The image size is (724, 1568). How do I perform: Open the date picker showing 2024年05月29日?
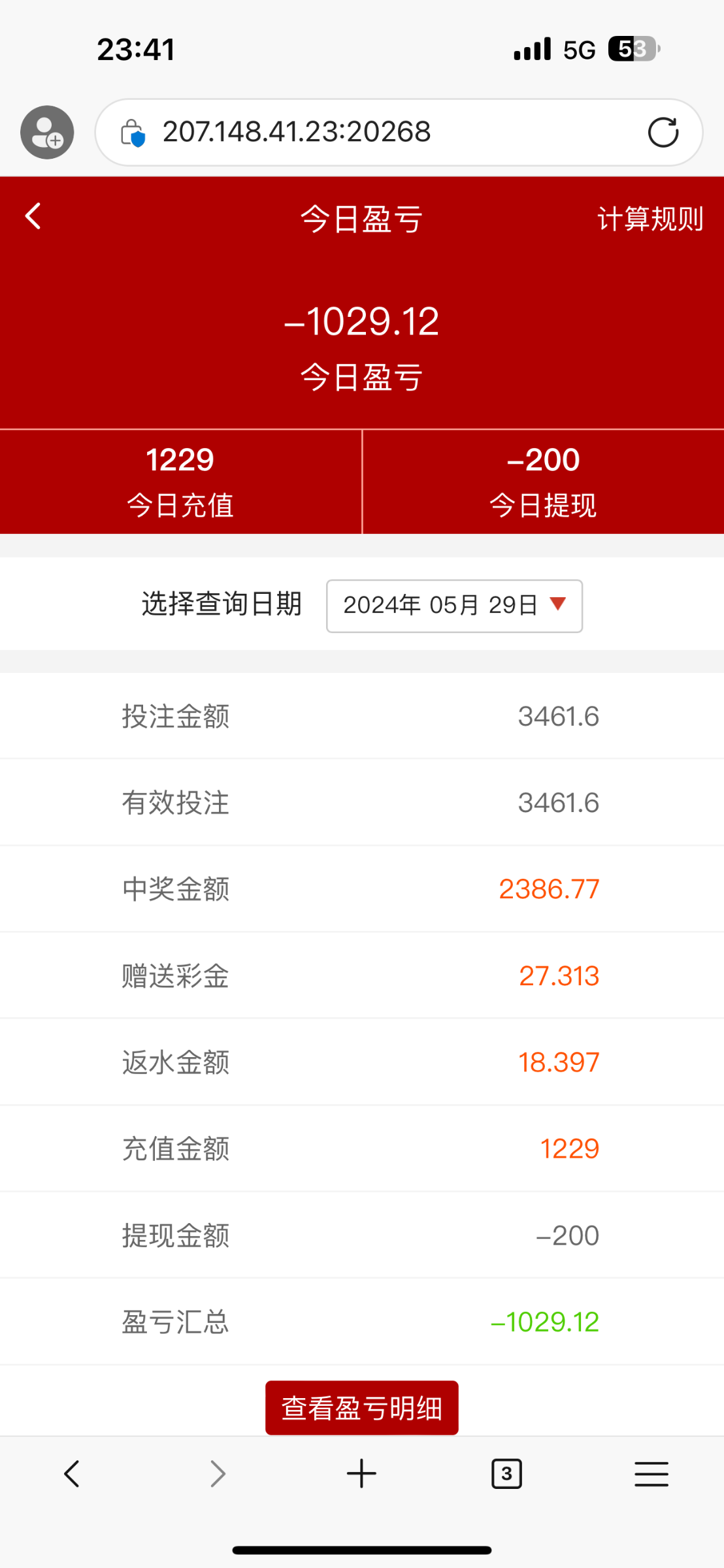pos(454,606)
